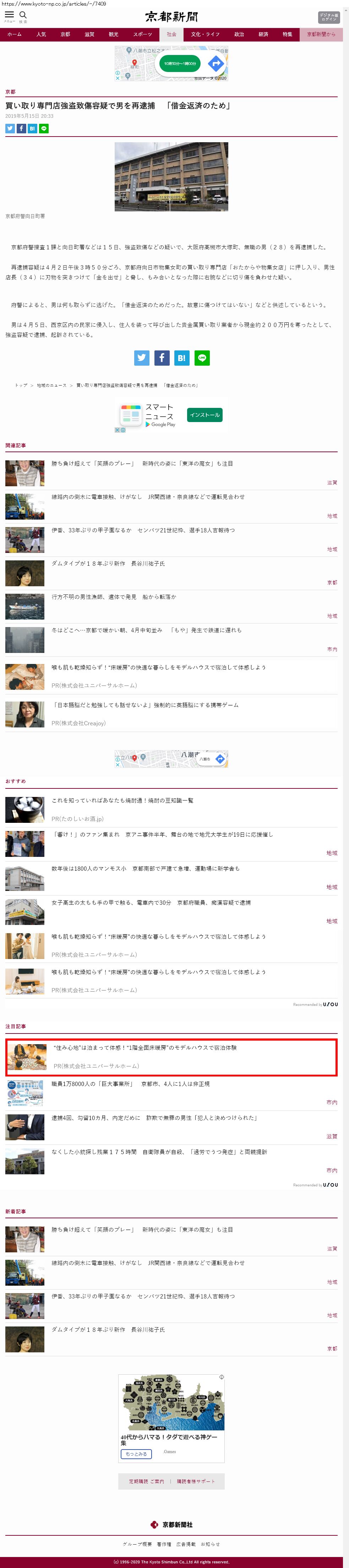349x1568 pixels.
Task: Open 定期購読 ご案内 link
Action: [x=146, y=1481]
